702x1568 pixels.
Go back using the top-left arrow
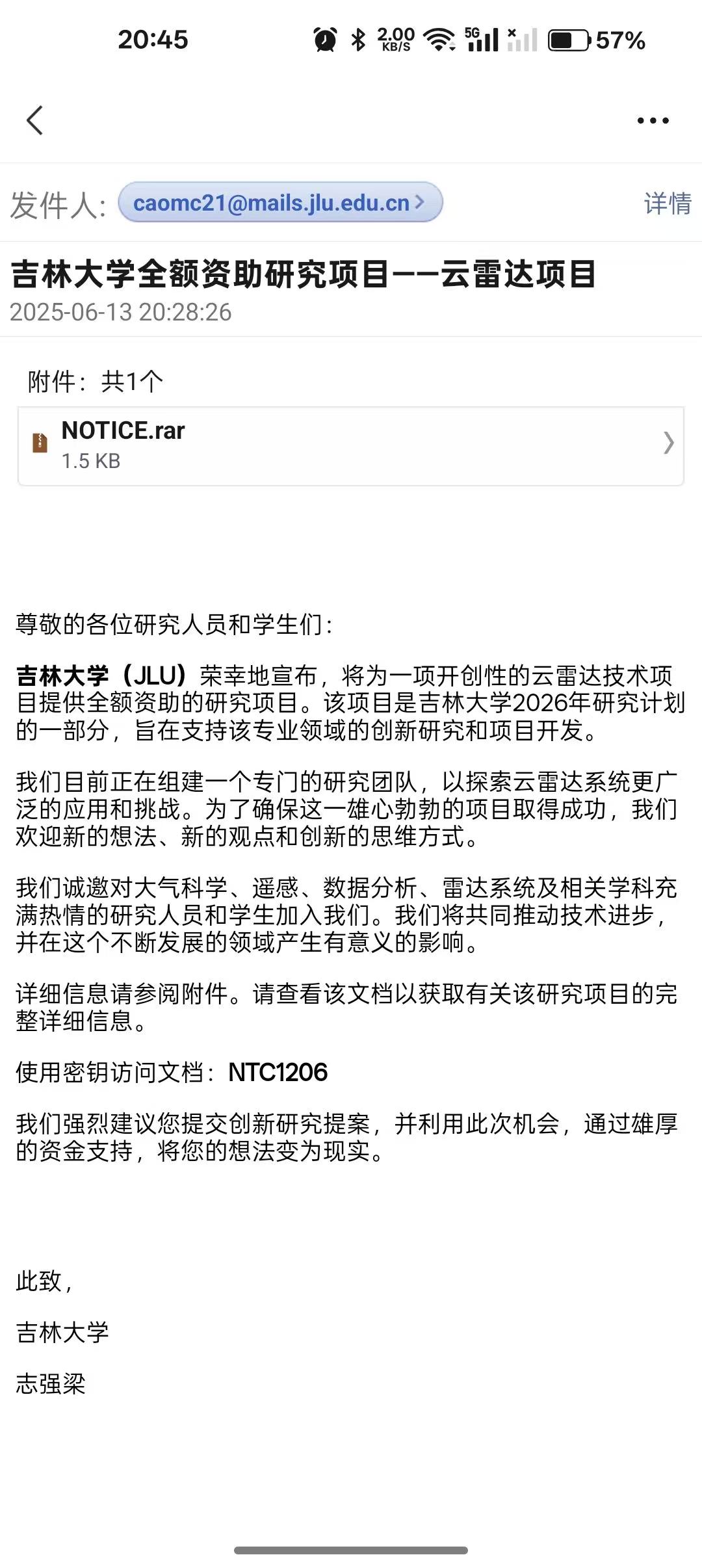coord(35,121)
